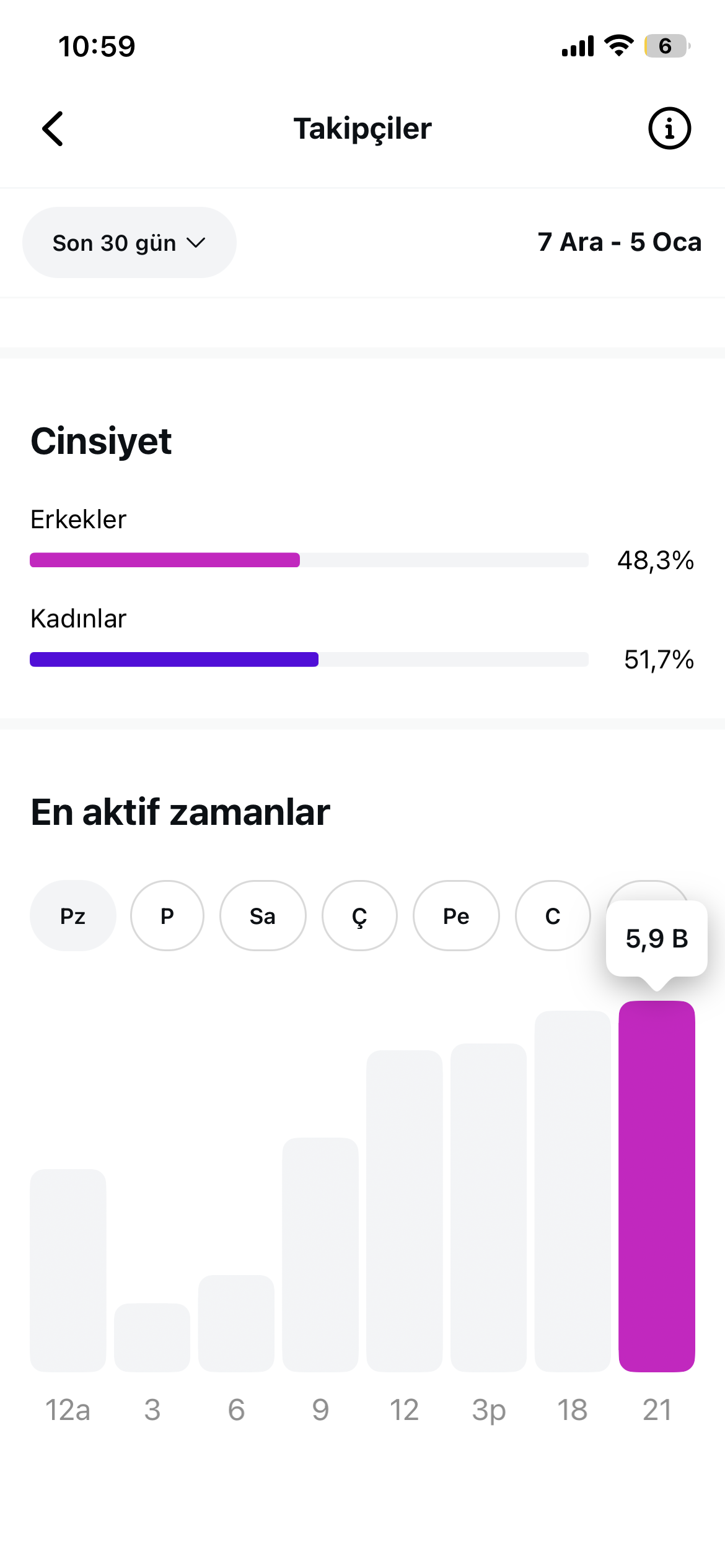Open the Son 30 gün dropdown
Image resolution: width=725 pixels, height=1568 pixels.
pos(130,242)
